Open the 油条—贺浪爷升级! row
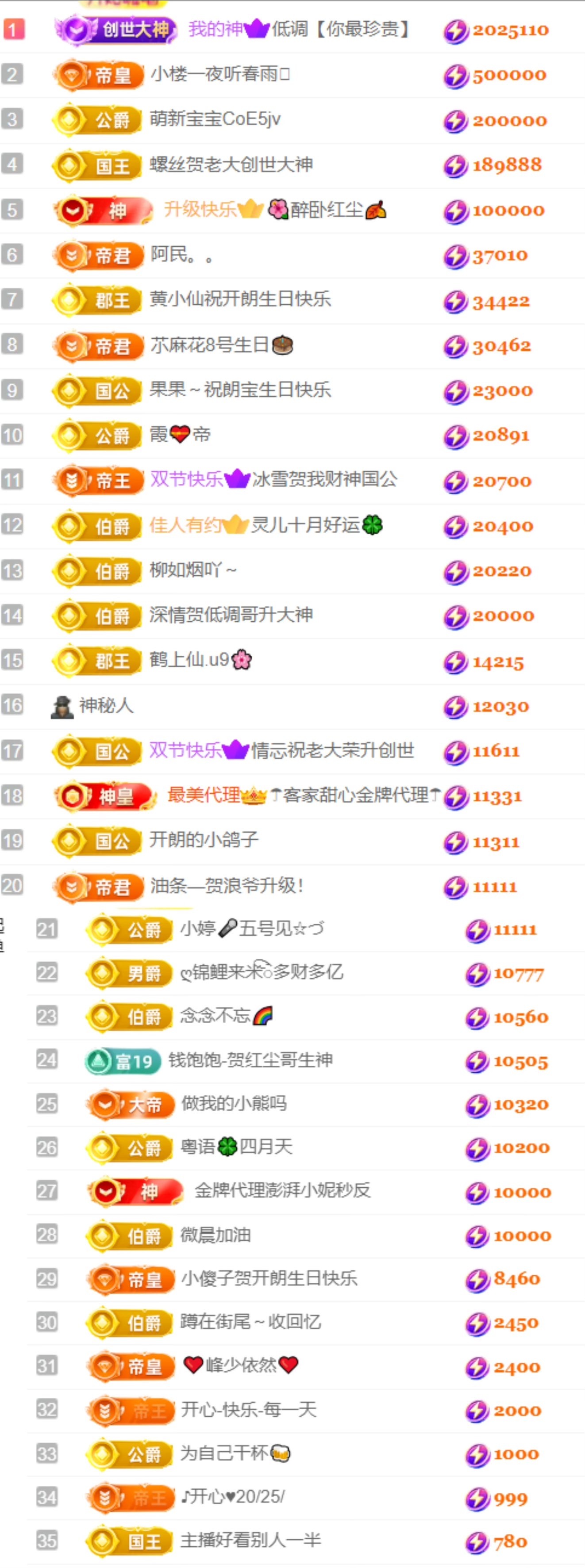The image size is (585, 1568). click(227, 886)
